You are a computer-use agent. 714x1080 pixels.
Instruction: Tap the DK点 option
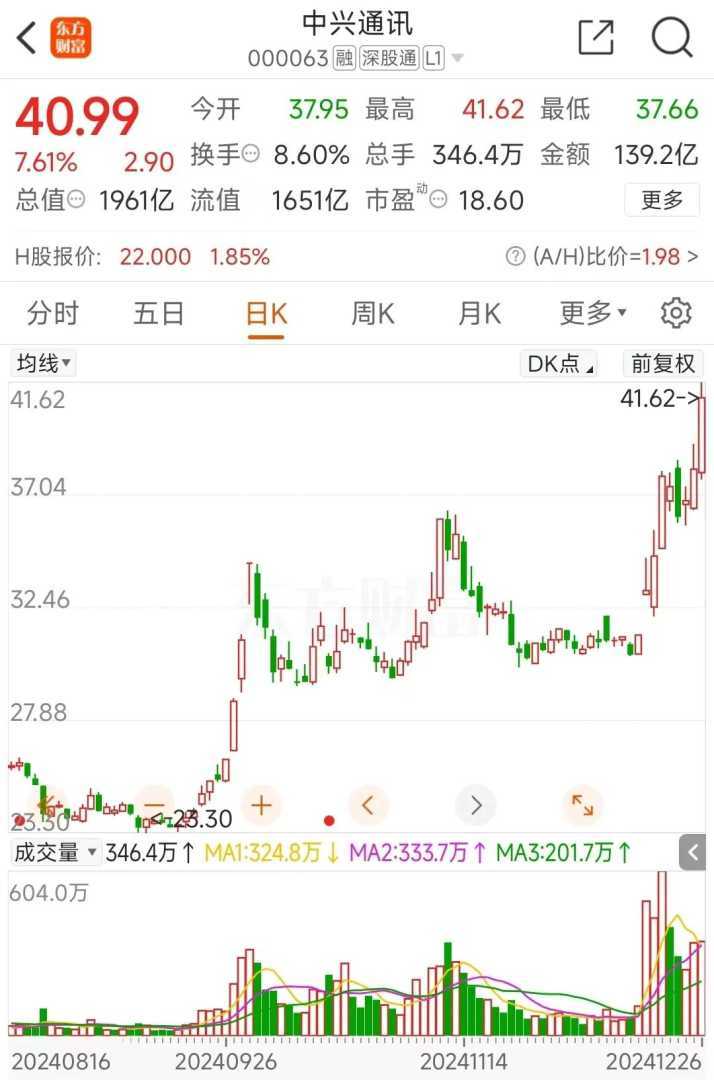coord(558,363)
